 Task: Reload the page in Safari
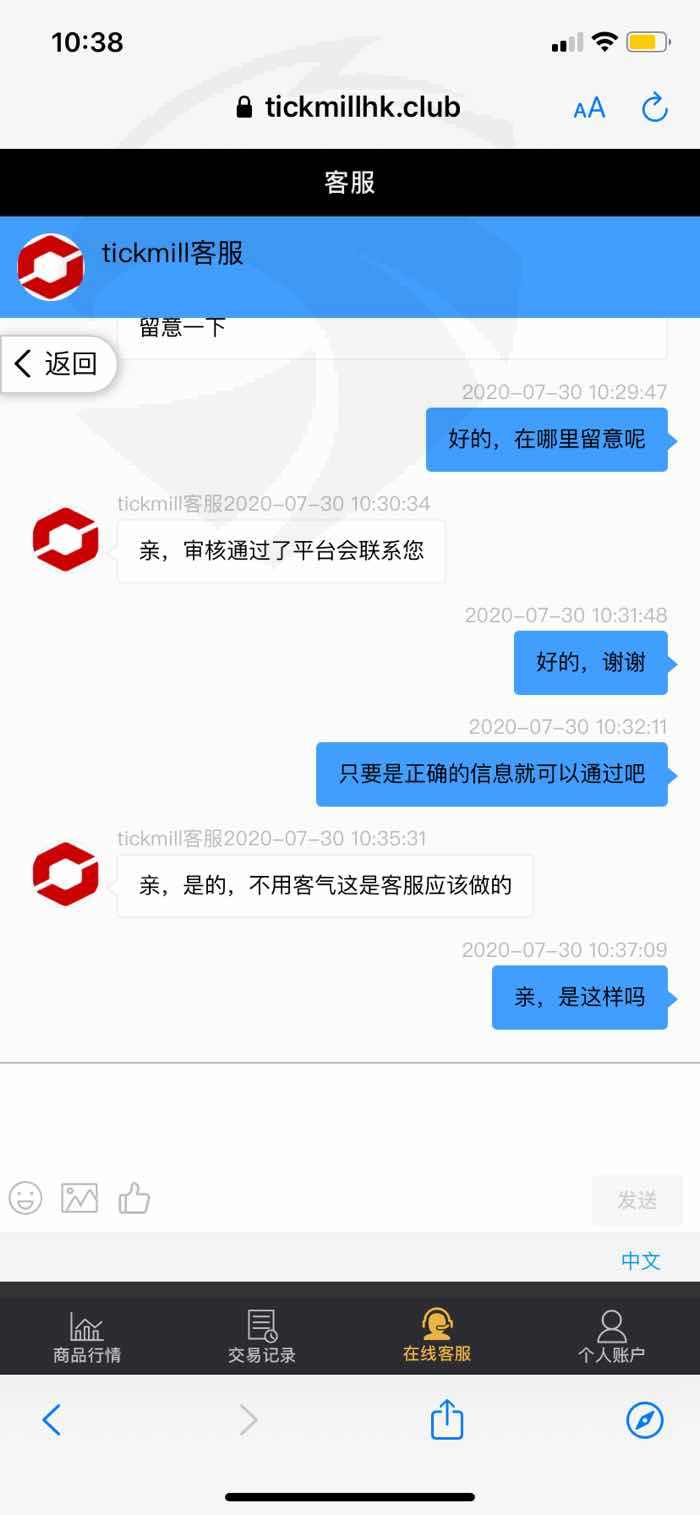(655, 107)
